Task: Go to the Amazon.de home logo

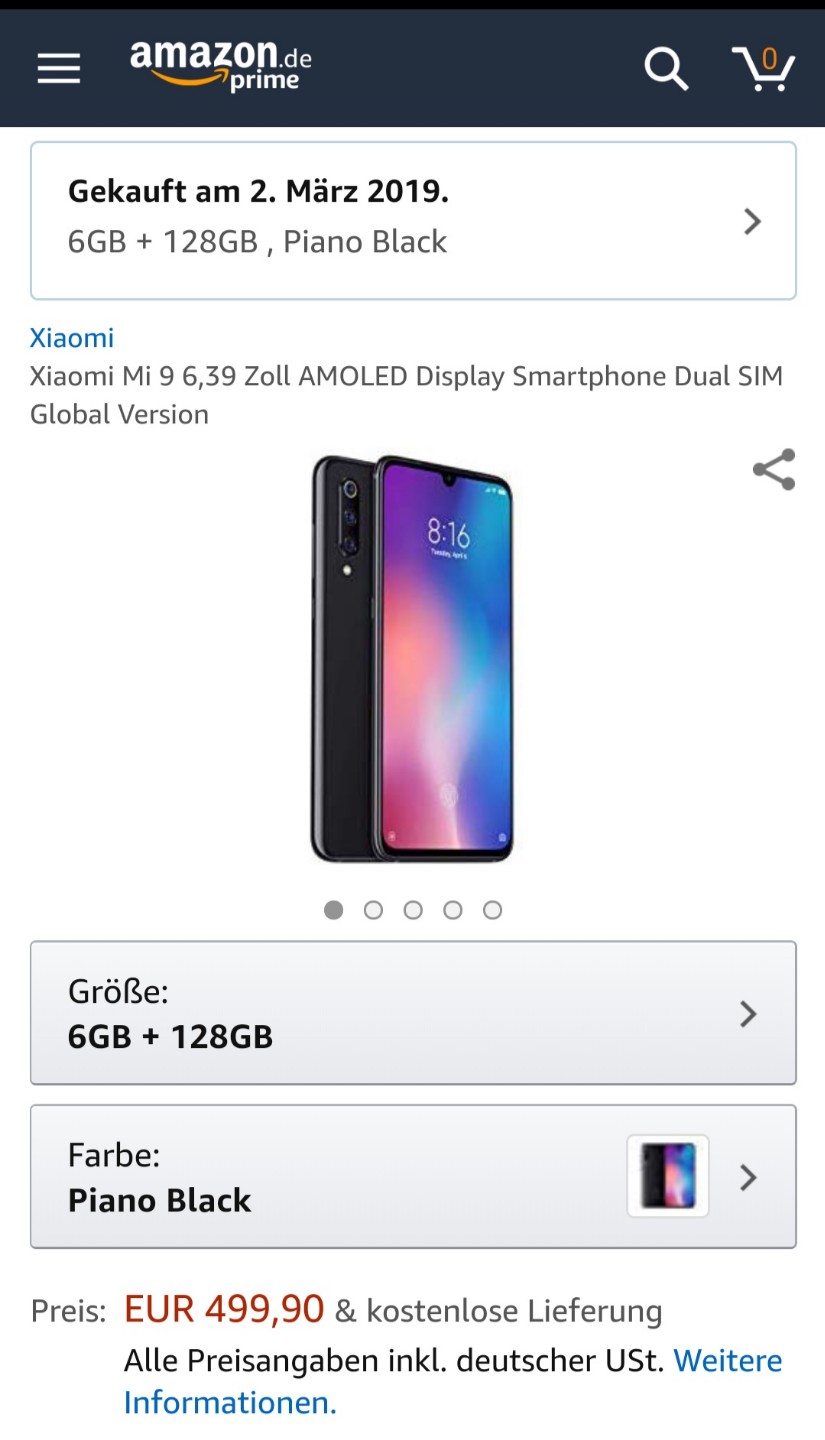Action: 221,66
